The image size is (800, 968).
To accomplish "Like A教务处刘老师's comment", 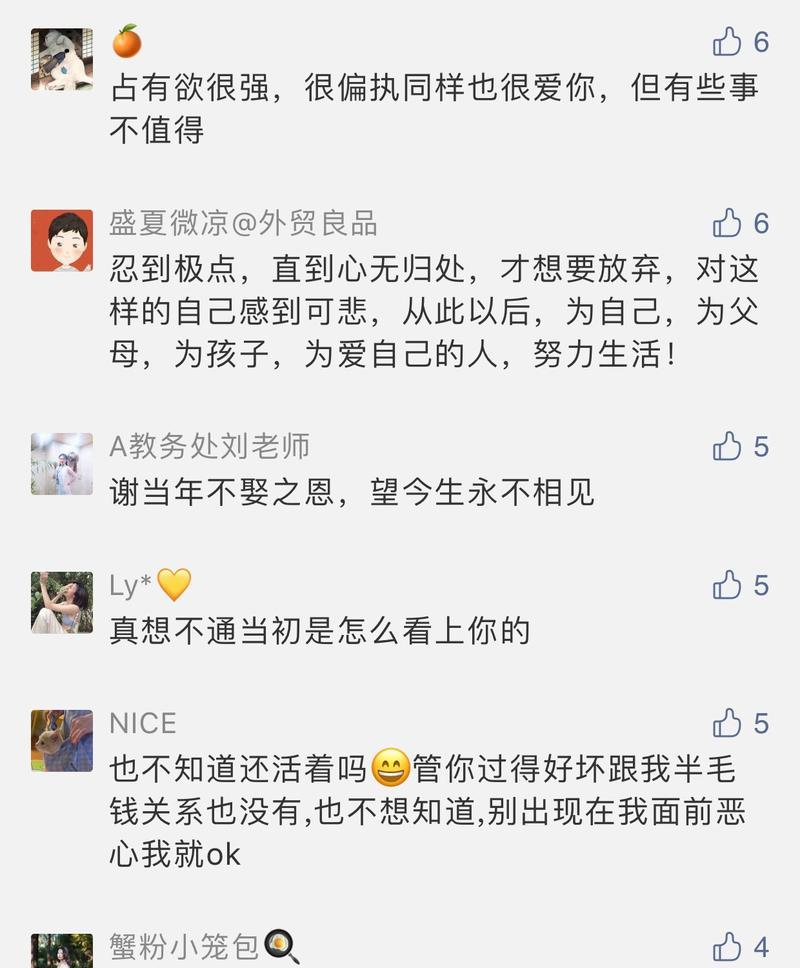I will pos(727,446).
